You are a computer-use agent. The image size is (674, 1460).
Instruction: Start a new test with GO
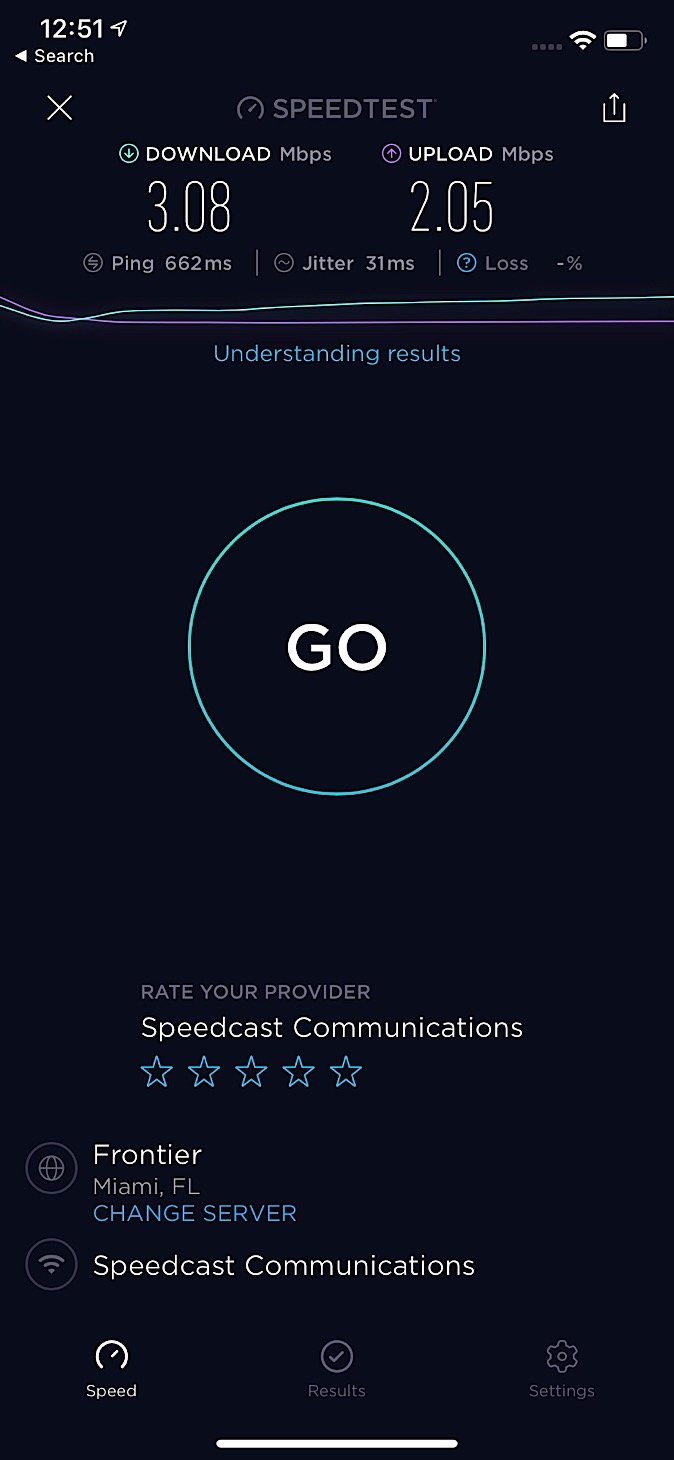click(337, 647)
